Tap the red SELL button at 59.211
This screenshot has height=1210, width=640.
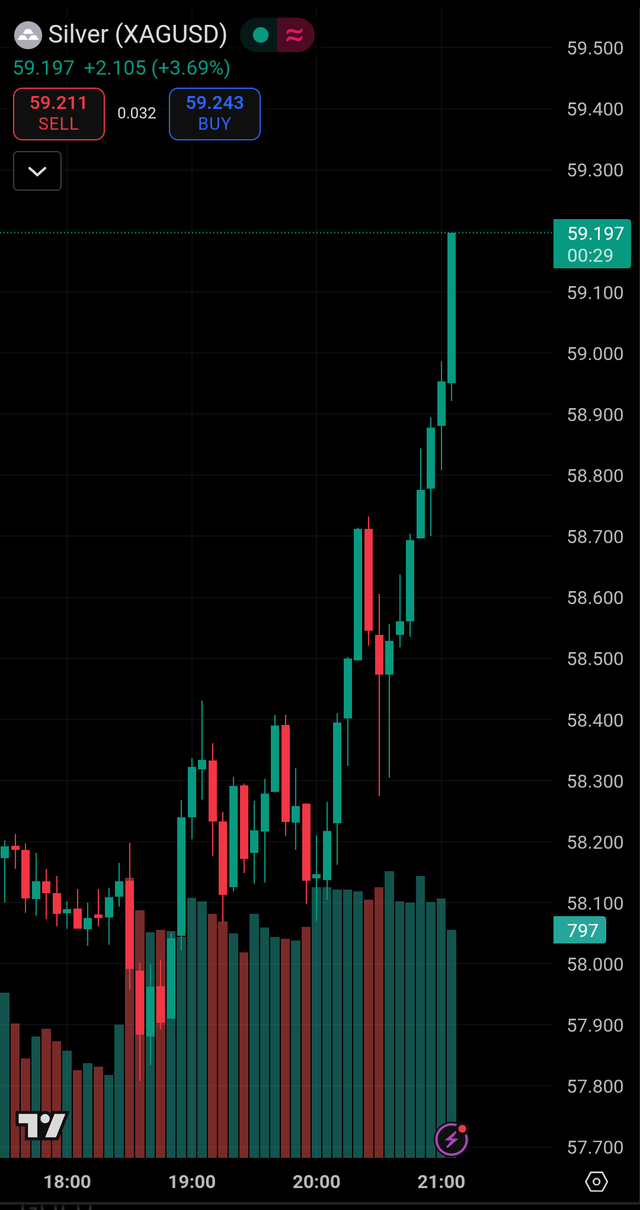58,113
